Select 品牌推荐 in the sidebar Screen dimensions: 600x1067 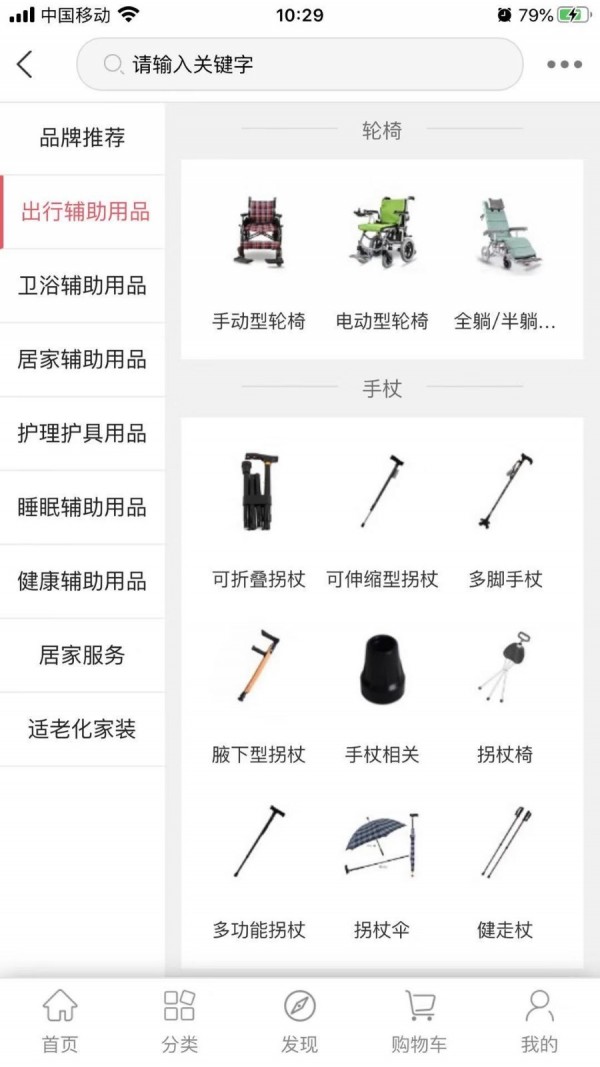[82, 138]
